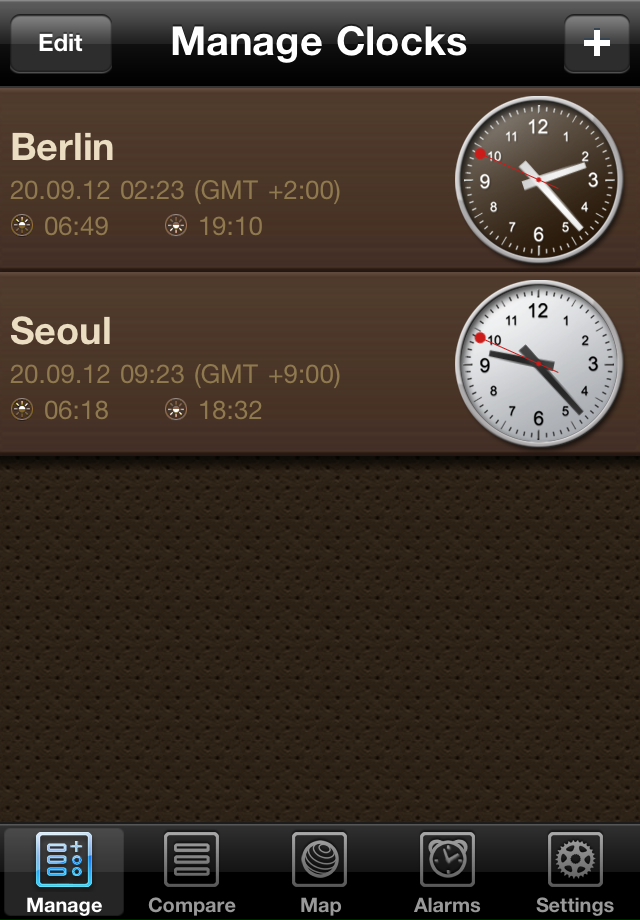Tap the Edit button
The image size is (640, 920).
[60, 43]
